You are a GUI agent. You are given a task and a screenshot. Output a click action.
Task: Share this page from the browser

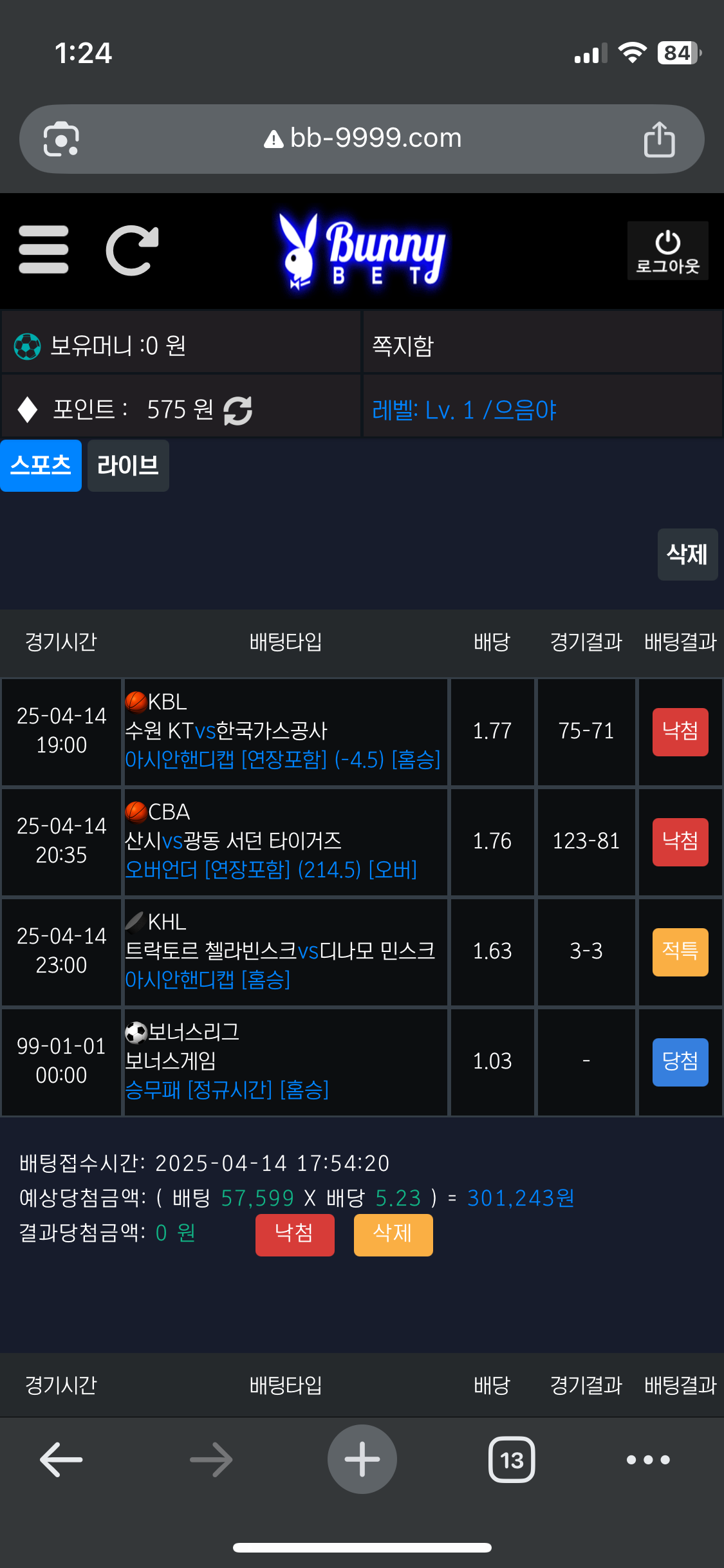[659, 138]
